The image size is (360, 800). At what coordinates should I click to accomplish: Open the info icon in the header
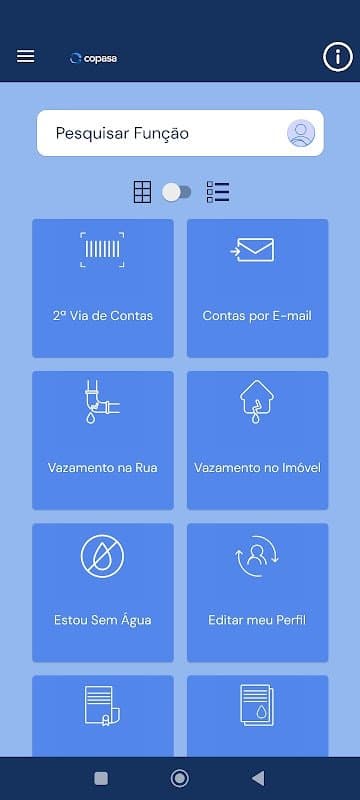[338, 58]
